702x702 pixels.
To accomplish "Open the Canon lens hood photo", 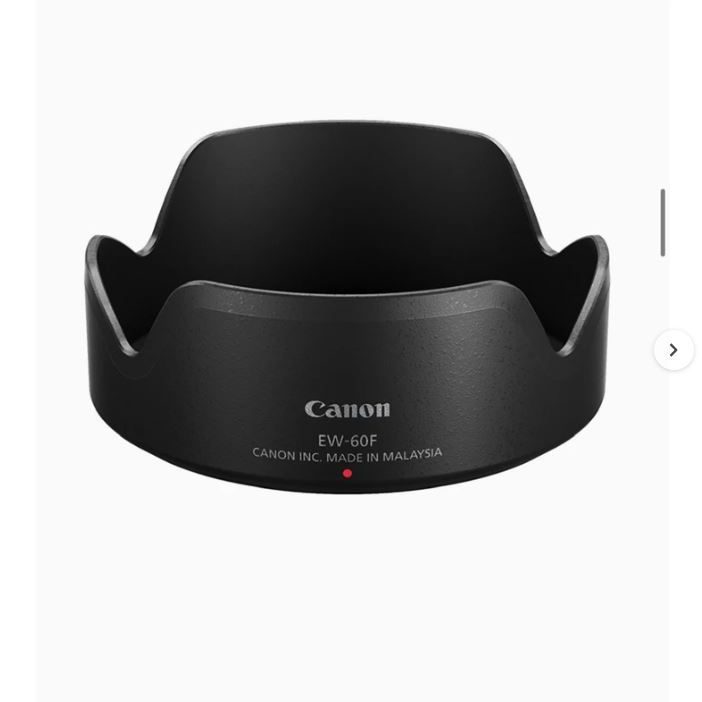I will point(347,310).
